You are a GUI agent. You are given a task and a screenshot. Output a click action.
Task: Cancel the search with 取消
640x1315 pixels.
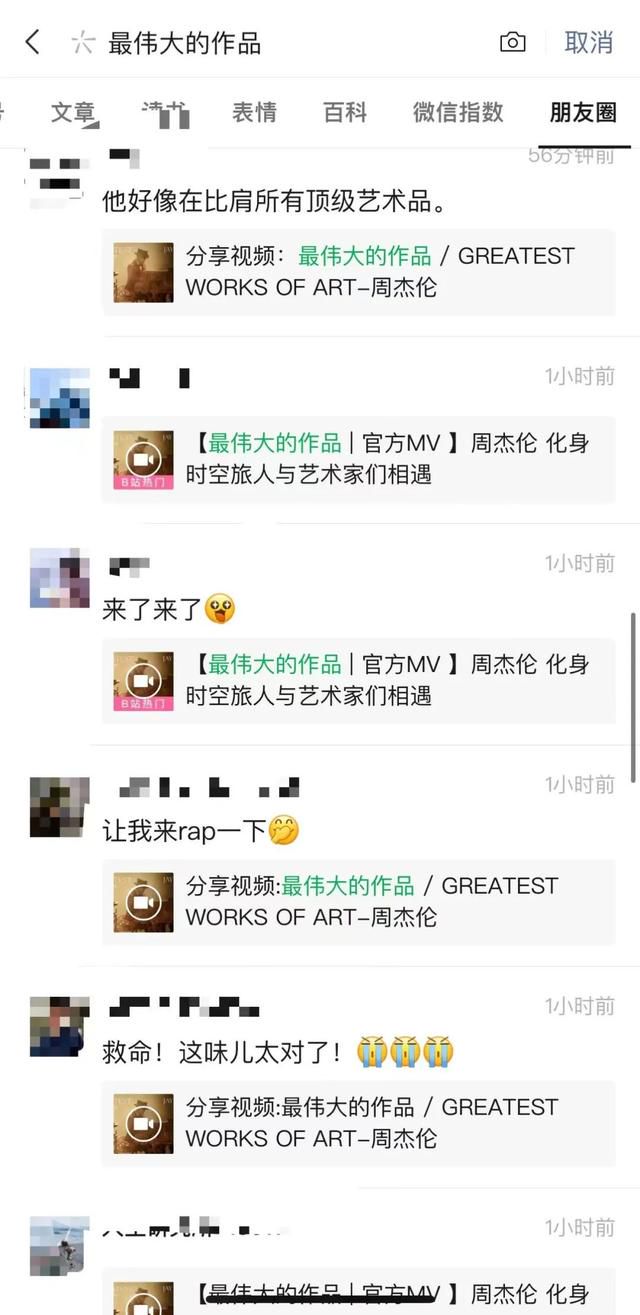click(x=589, y=42)
